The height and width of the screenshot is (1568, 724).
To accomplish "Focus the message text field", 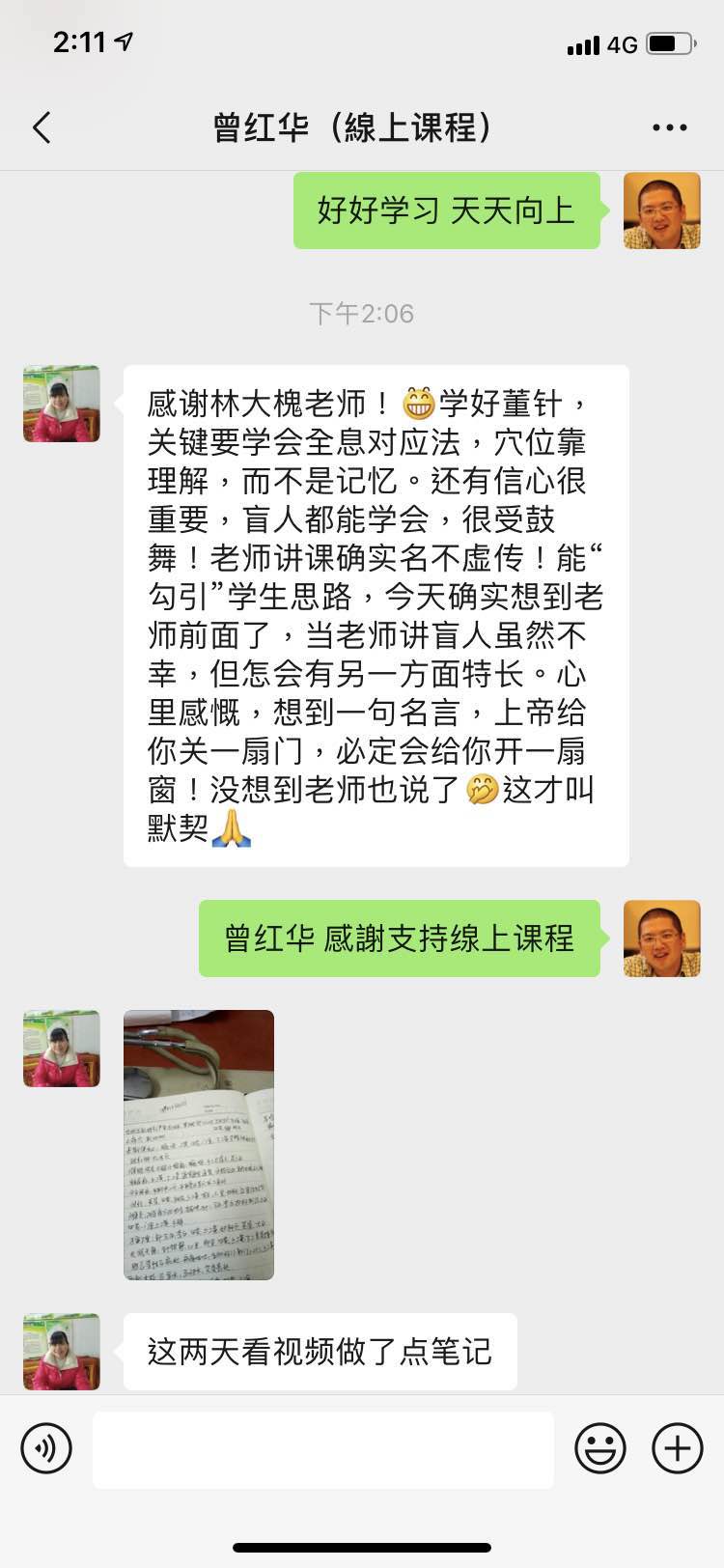I will click(323, 1449).
